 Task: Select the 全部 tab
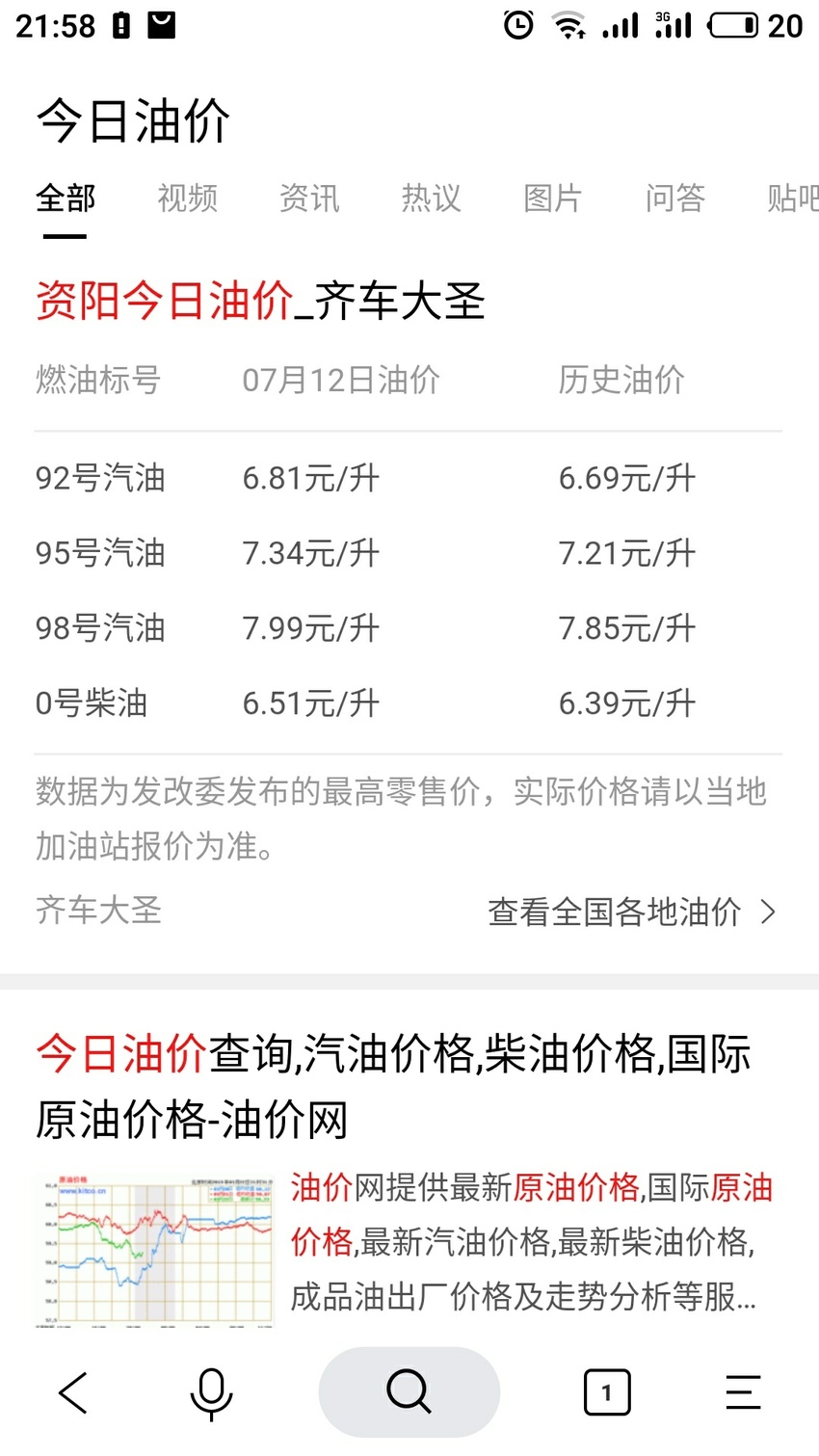pos(66,198)
